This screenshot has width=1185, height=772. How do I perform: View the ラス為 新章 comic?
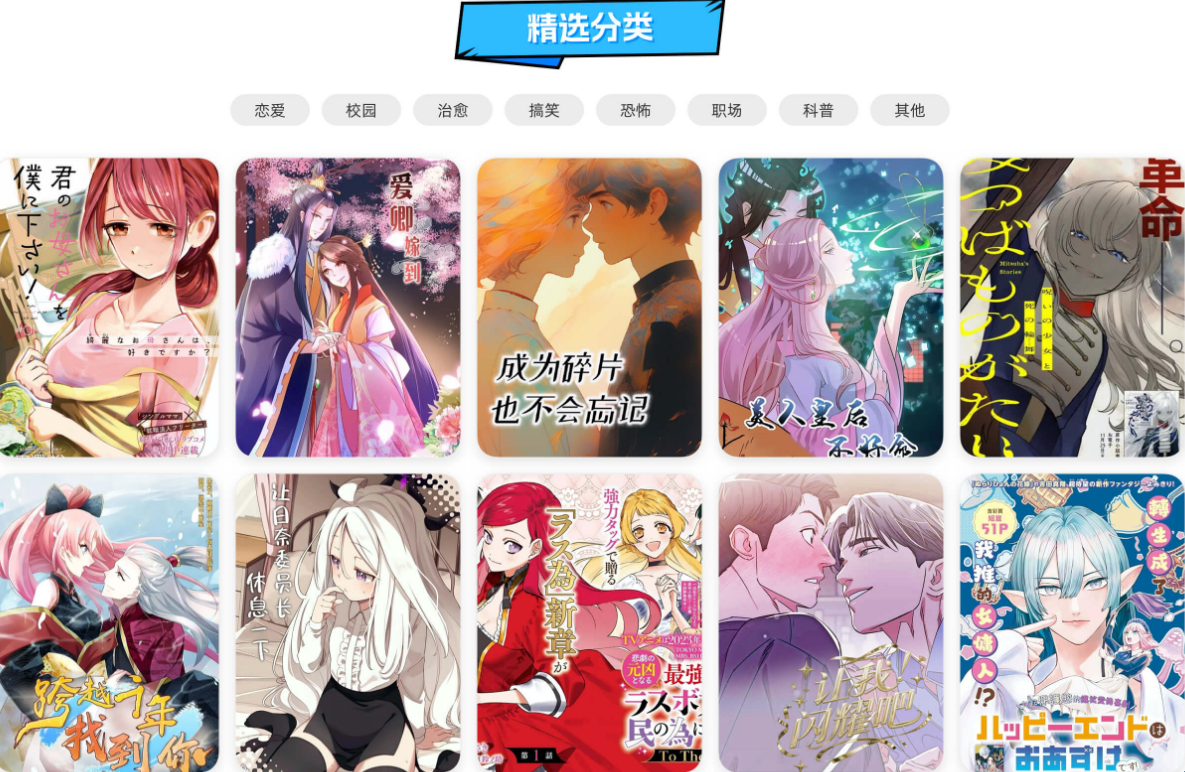click(x=589, y=622)
